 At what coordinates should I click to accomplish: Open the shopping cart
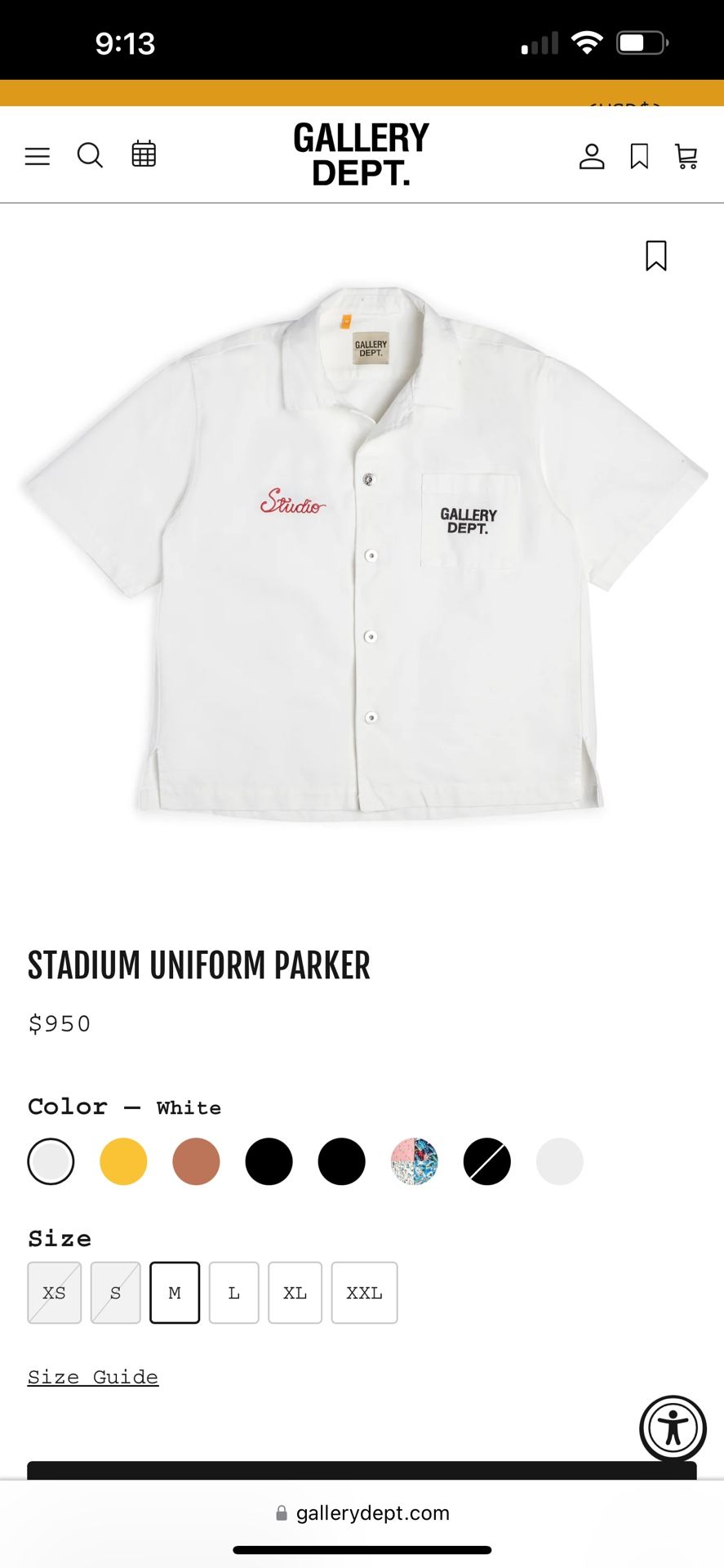(687, 156)
